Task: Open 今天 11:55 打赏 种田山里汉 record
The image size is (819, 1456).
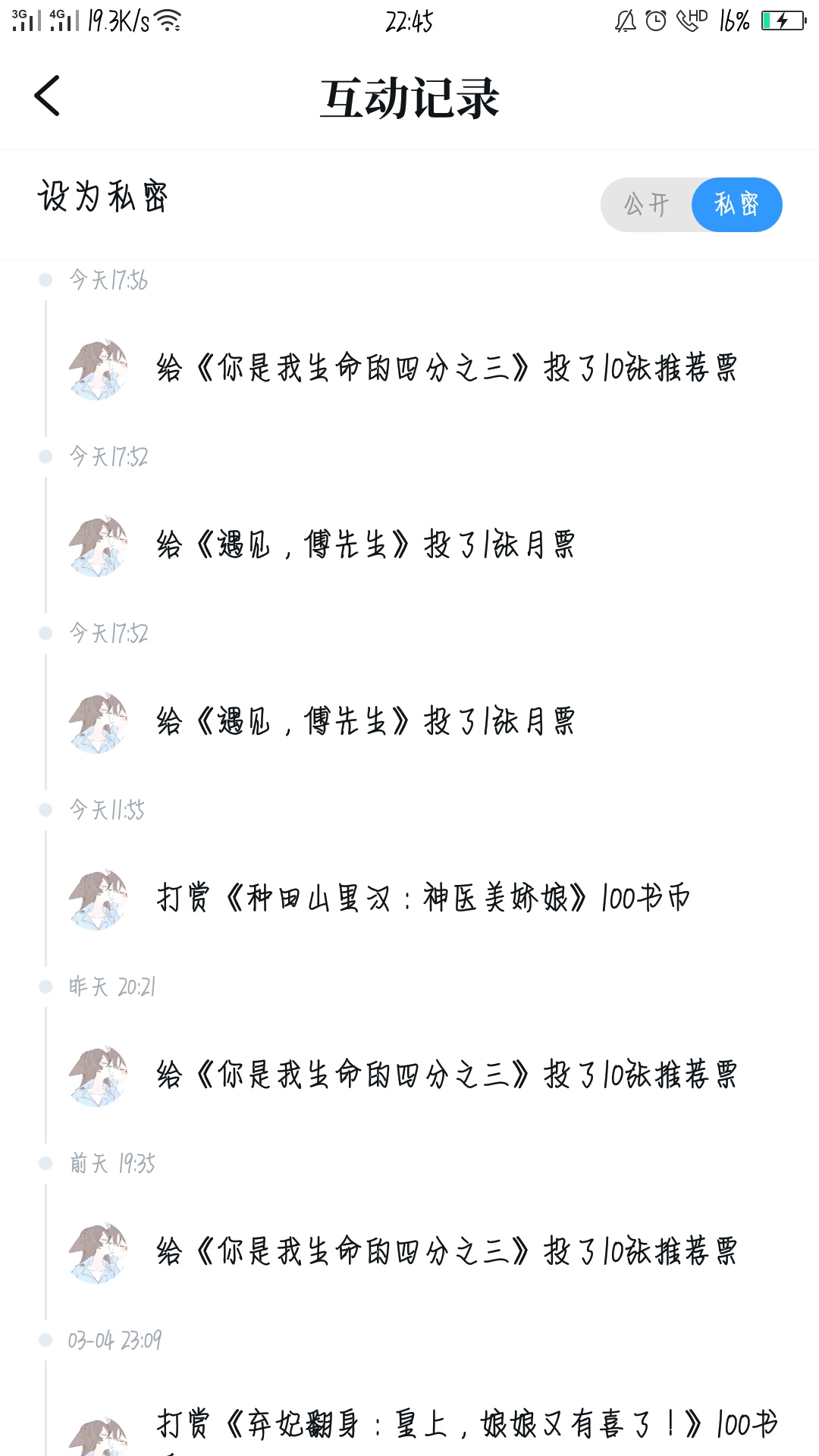Action: coord(423,898)
